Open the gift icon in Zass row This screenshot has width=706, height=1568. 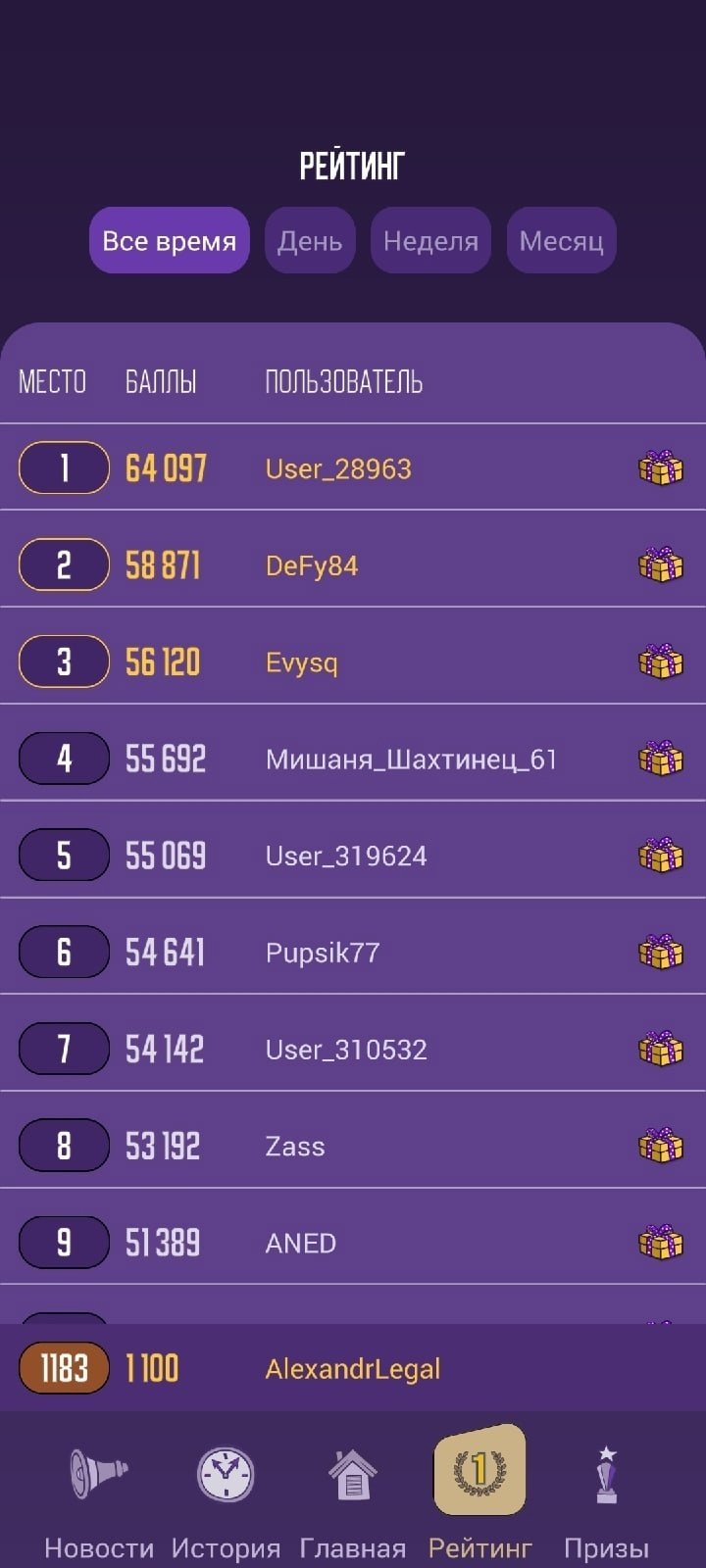660,1146
